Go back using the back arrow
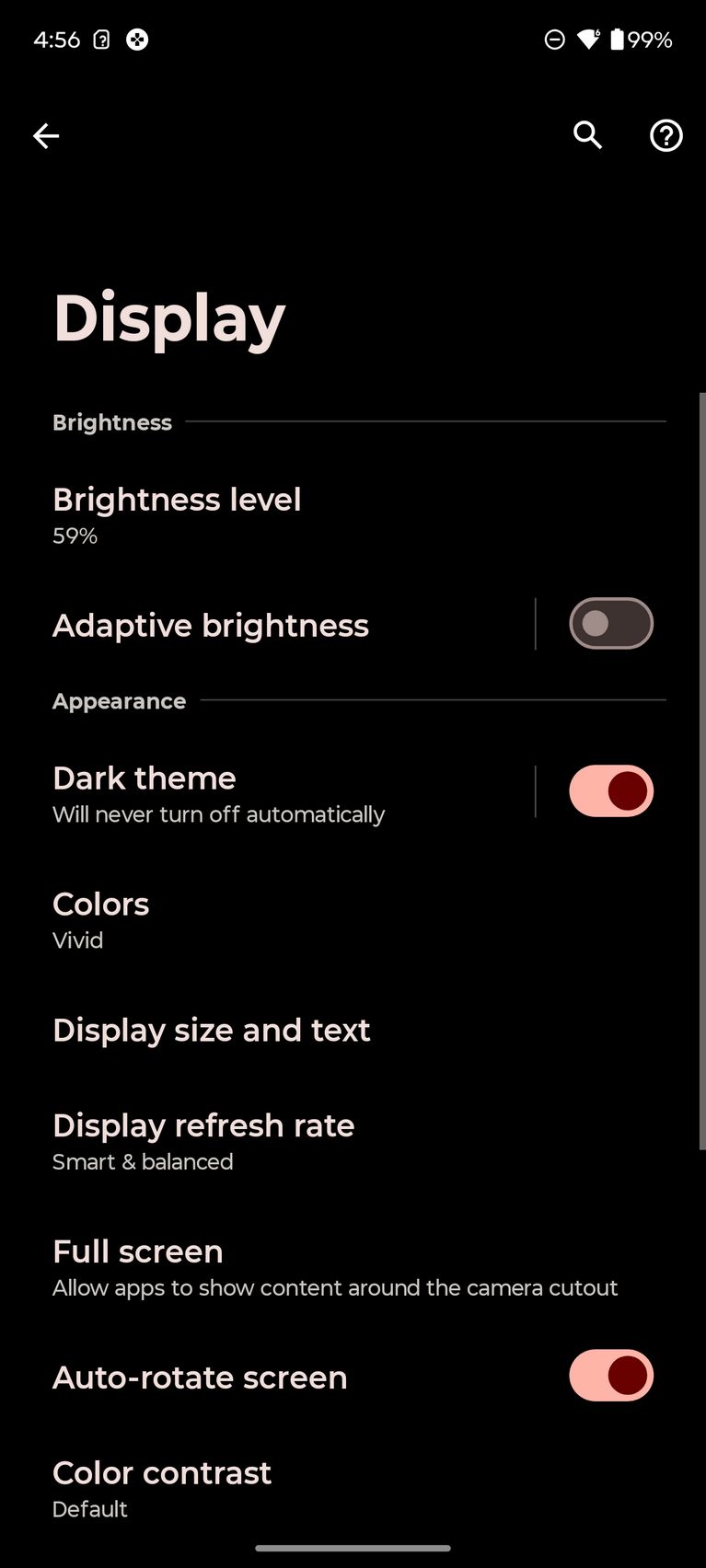This screenshot has width=706, height=1568. pos(46,136)
